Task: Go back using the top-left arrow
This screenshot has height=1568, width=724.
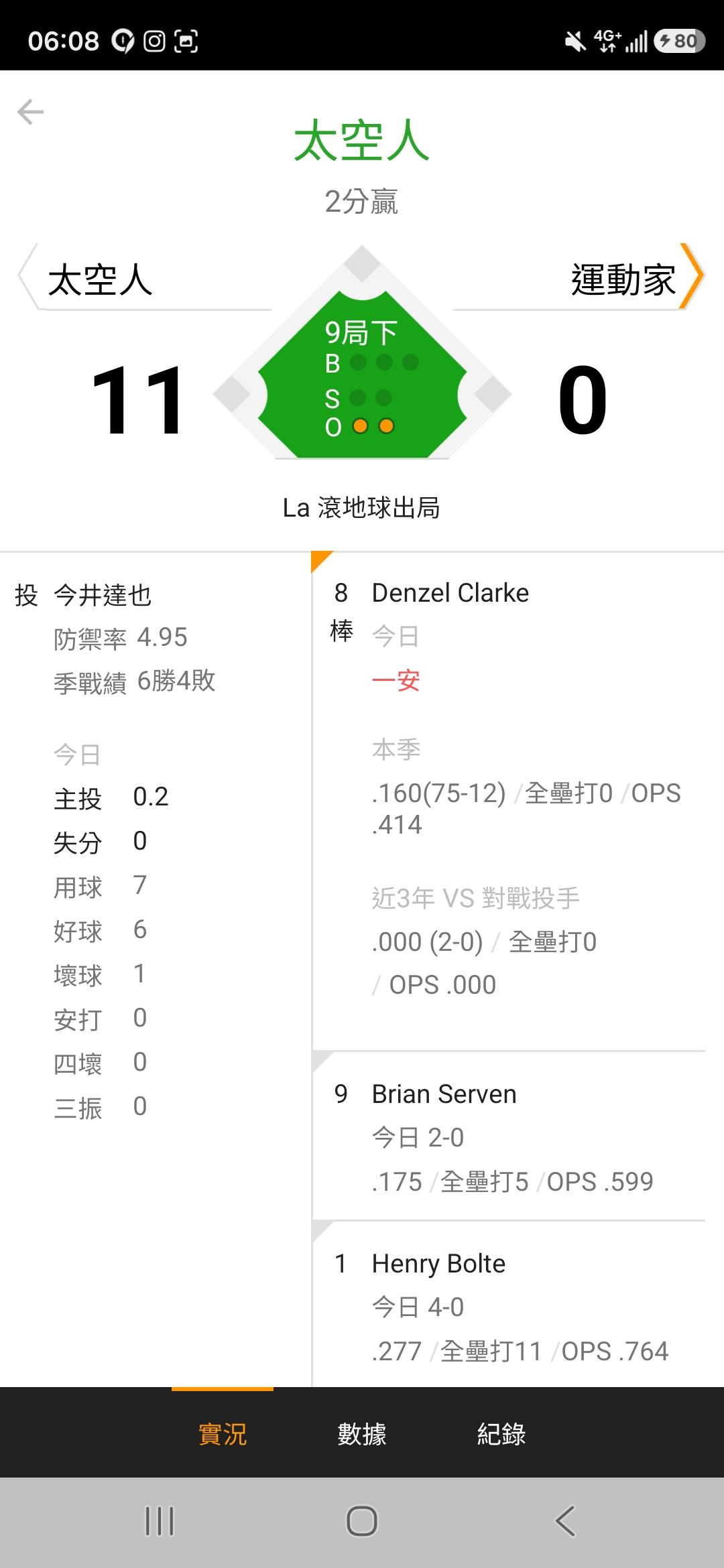Action: click(x=31, y=112)
